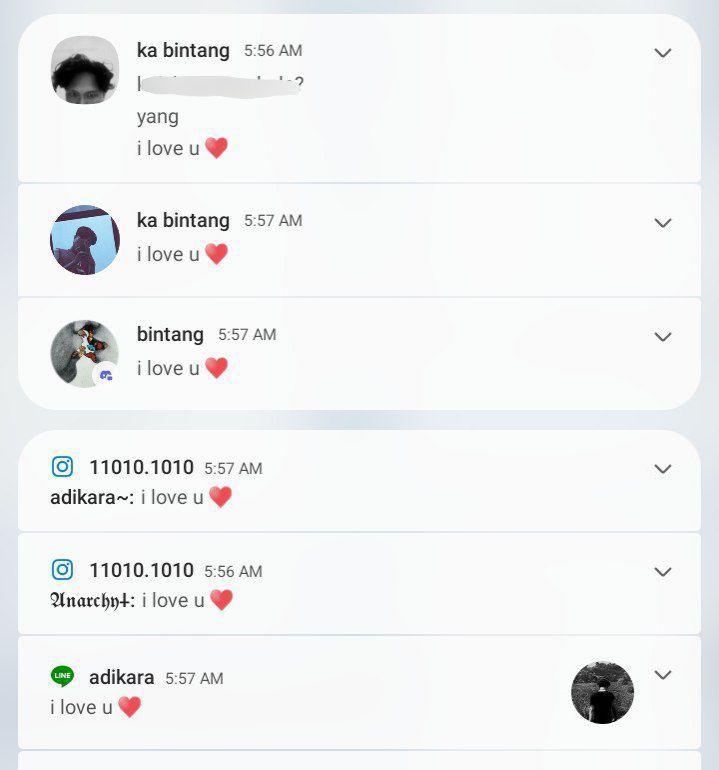The height and width of the screenshot is (770, 719).
Task: Expand the ka bintang 5:57 AM notification chevron
Action: tap(663, 223)
